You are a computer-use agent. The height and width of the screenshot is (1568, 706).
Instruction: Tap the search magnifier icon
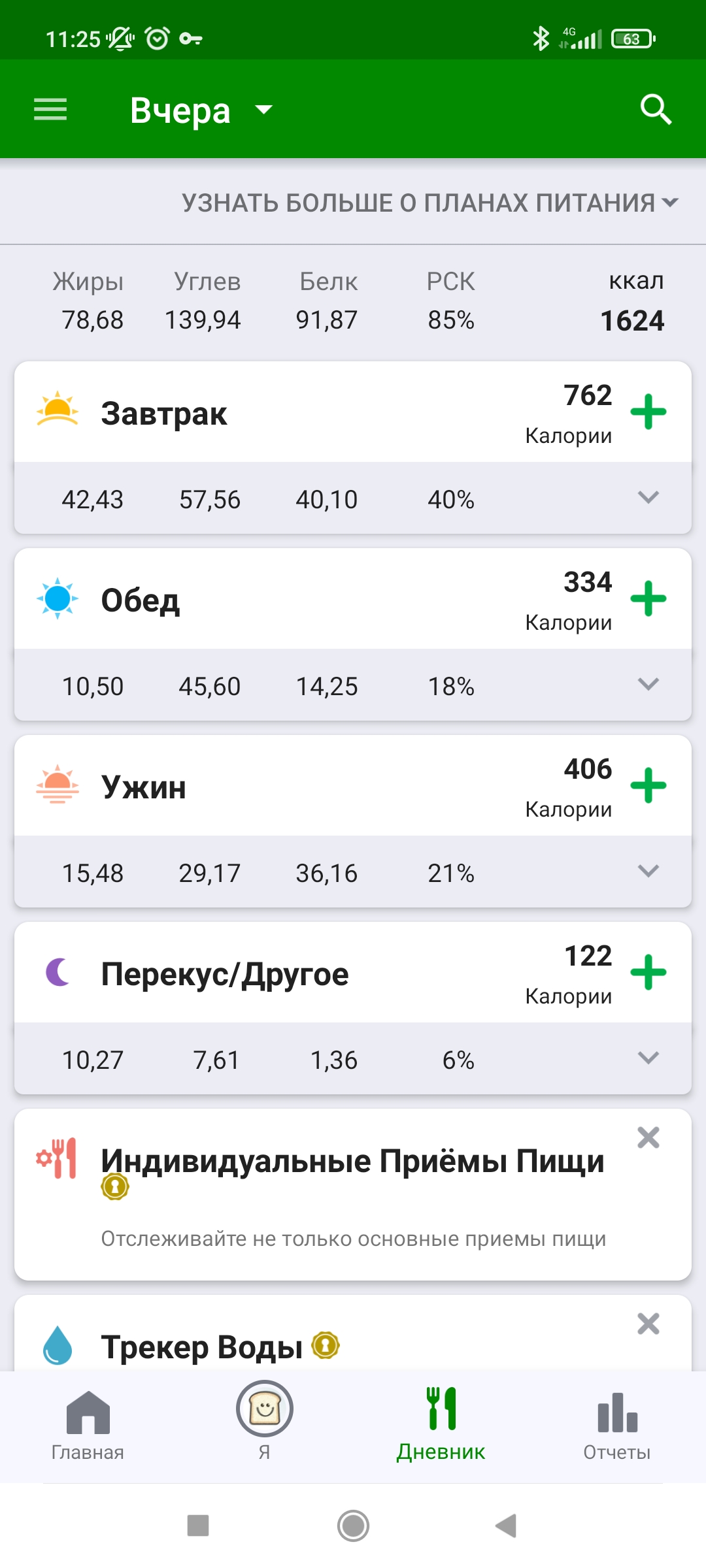[656, 109]
